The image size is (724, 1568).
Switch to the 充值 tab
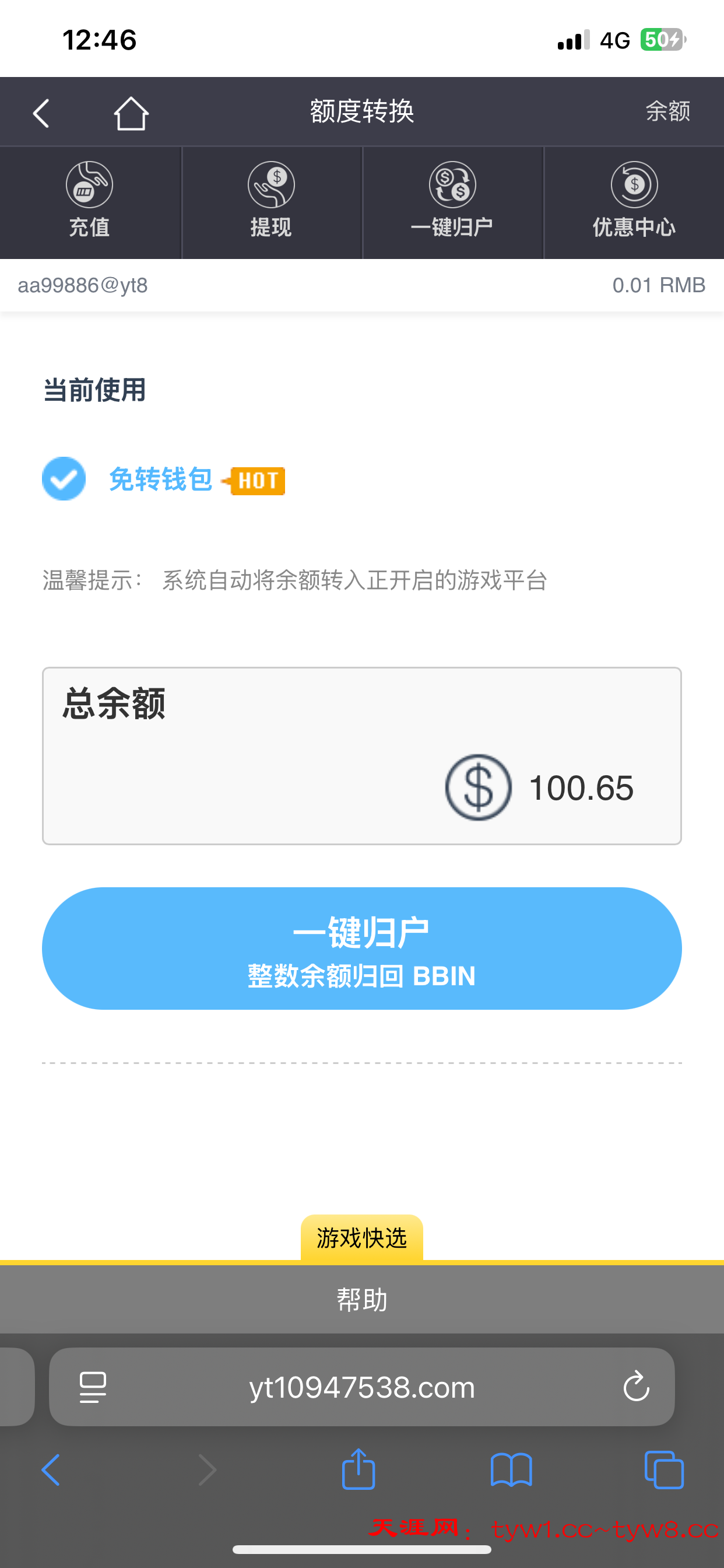click(89, 201)
